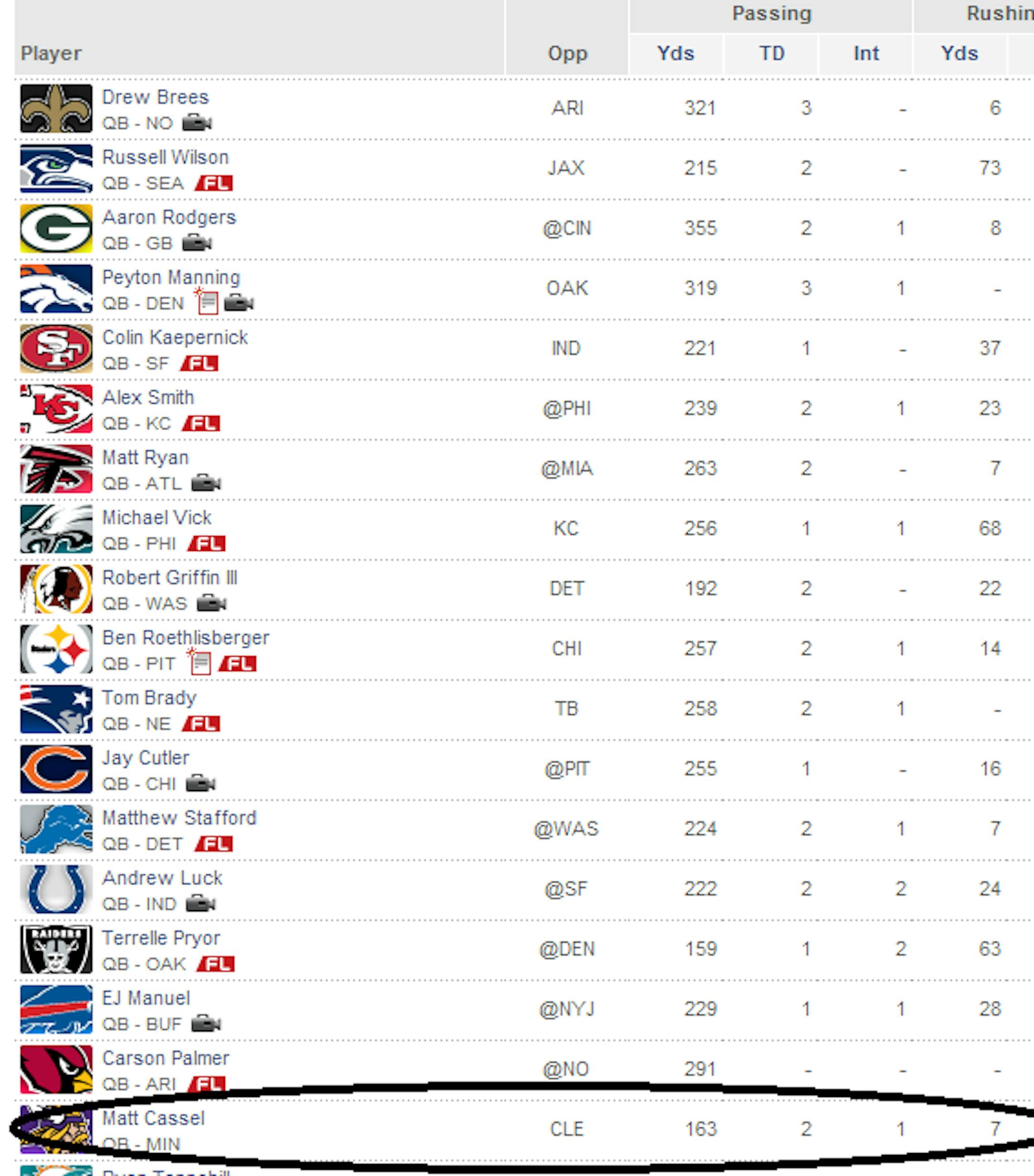Sort by Passing Yds column

coord(675,54)
